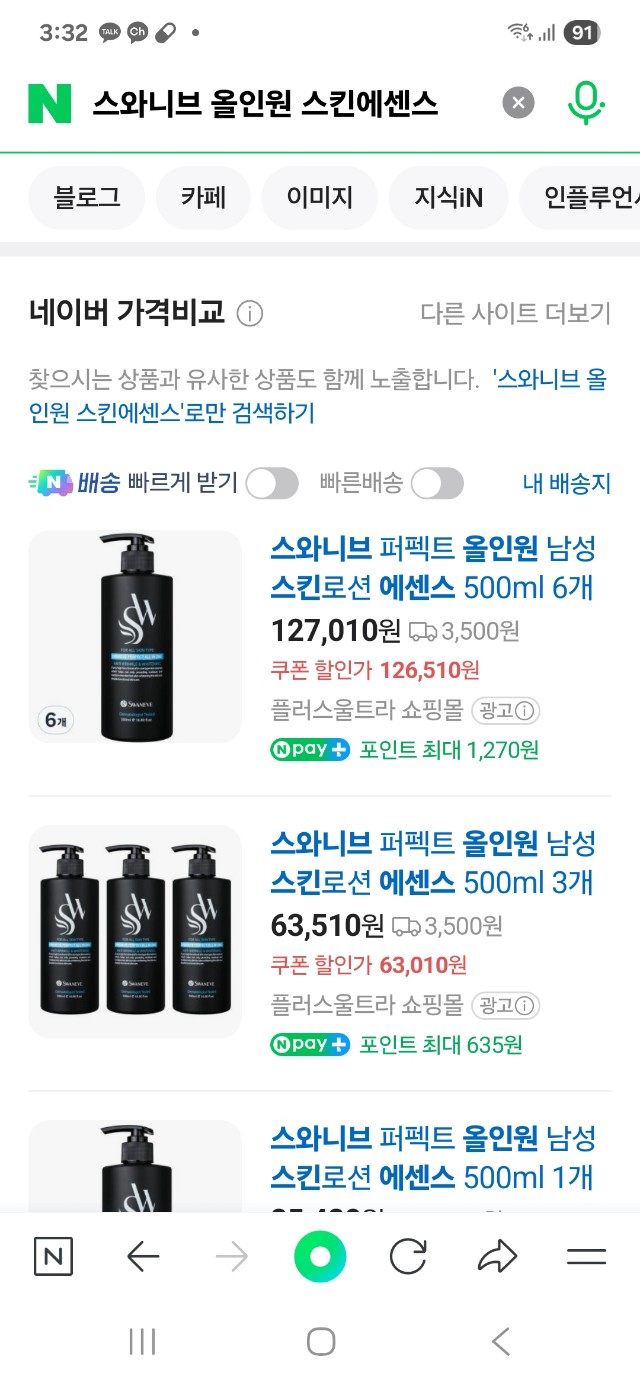Reload the page
The image size is (640, 1386).
(408, 1257)
